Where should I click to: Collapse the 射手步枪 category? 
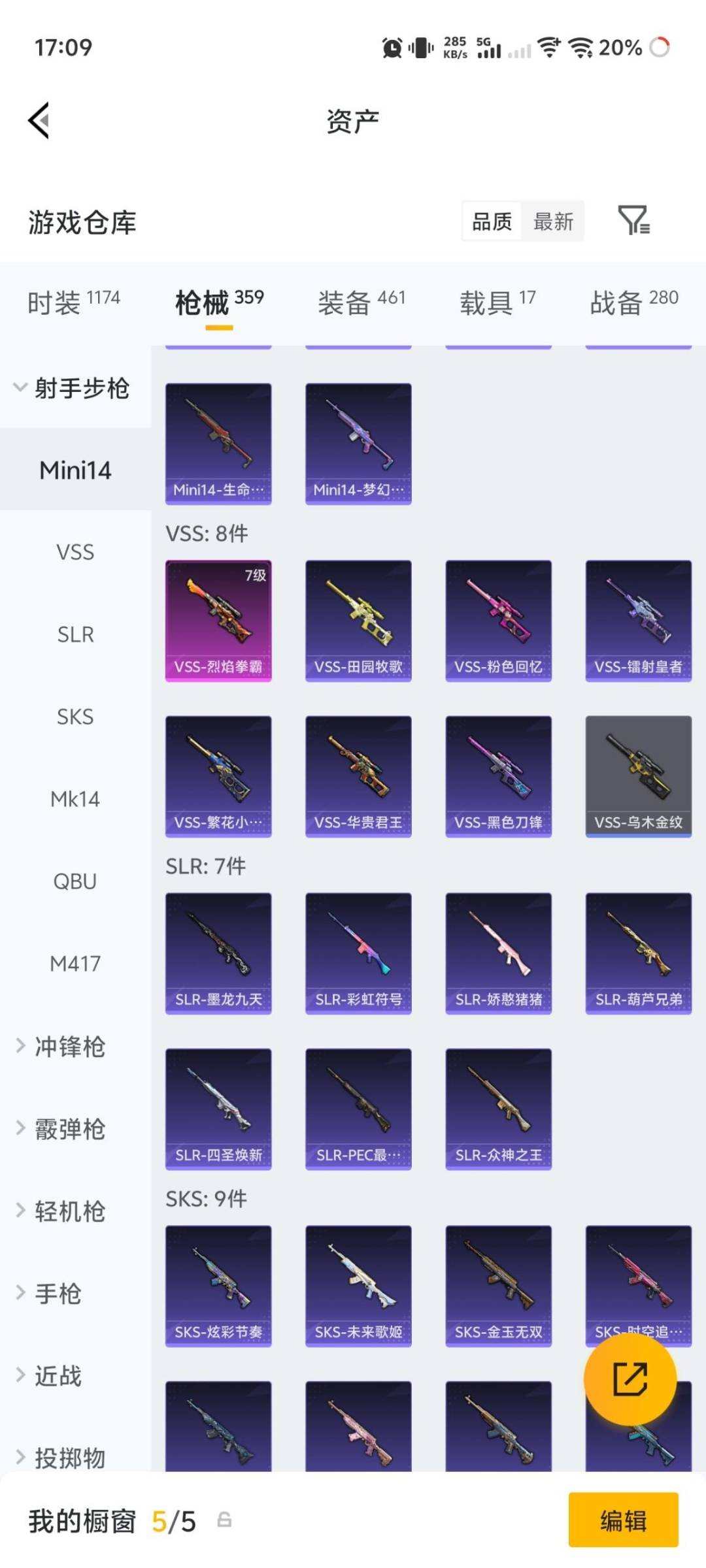tap(72, 388)
